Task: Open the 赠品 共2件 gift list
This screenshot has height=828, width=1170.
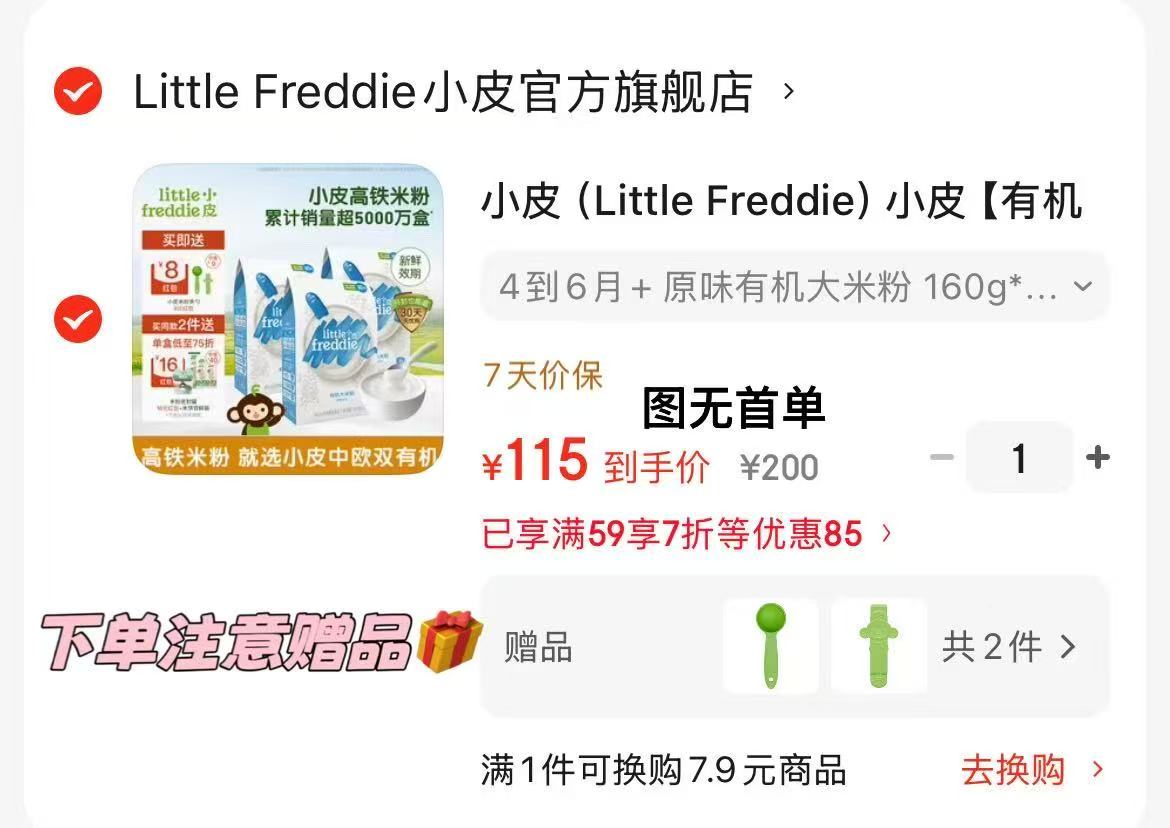Action: [1008, 647]
